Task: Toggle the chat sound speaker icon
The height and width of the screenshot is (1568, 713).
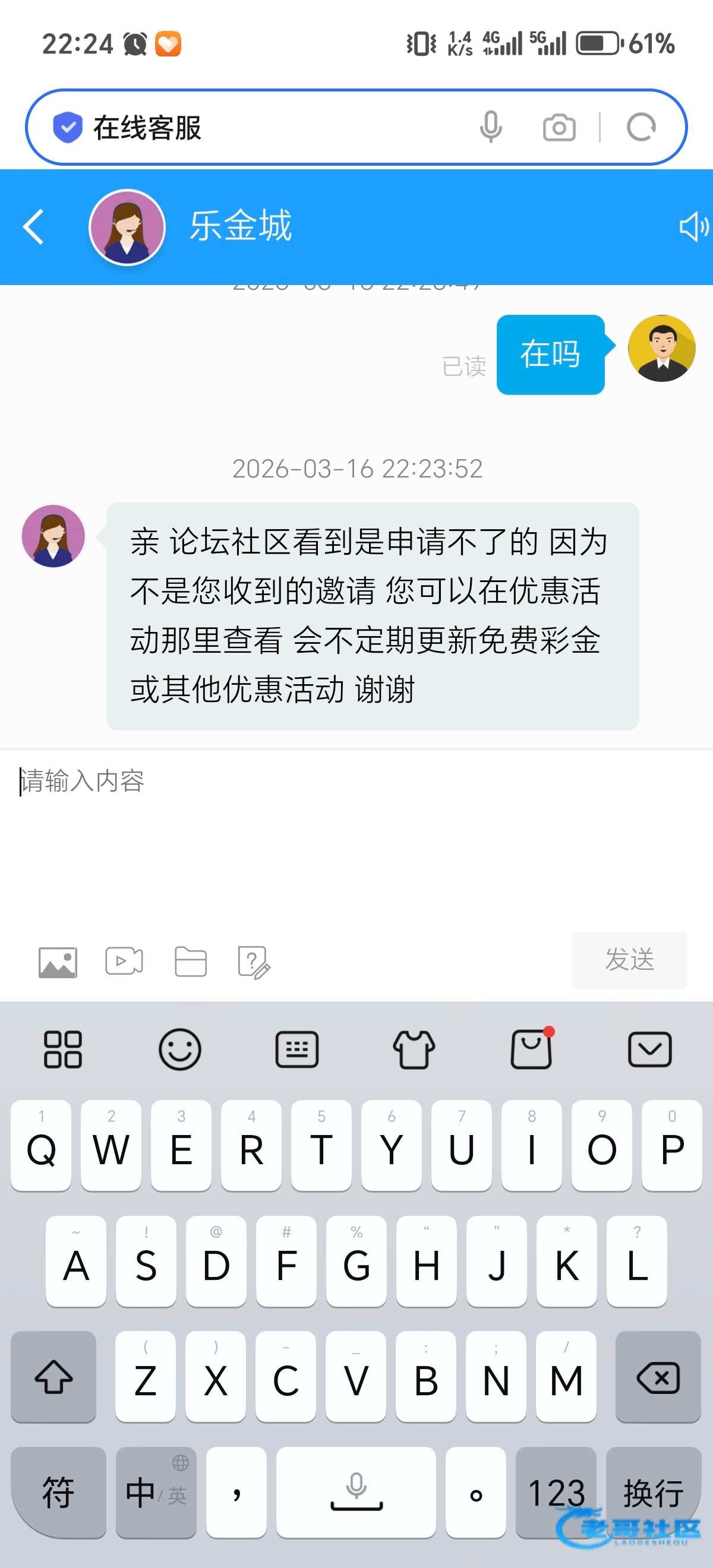Action: 693,227
